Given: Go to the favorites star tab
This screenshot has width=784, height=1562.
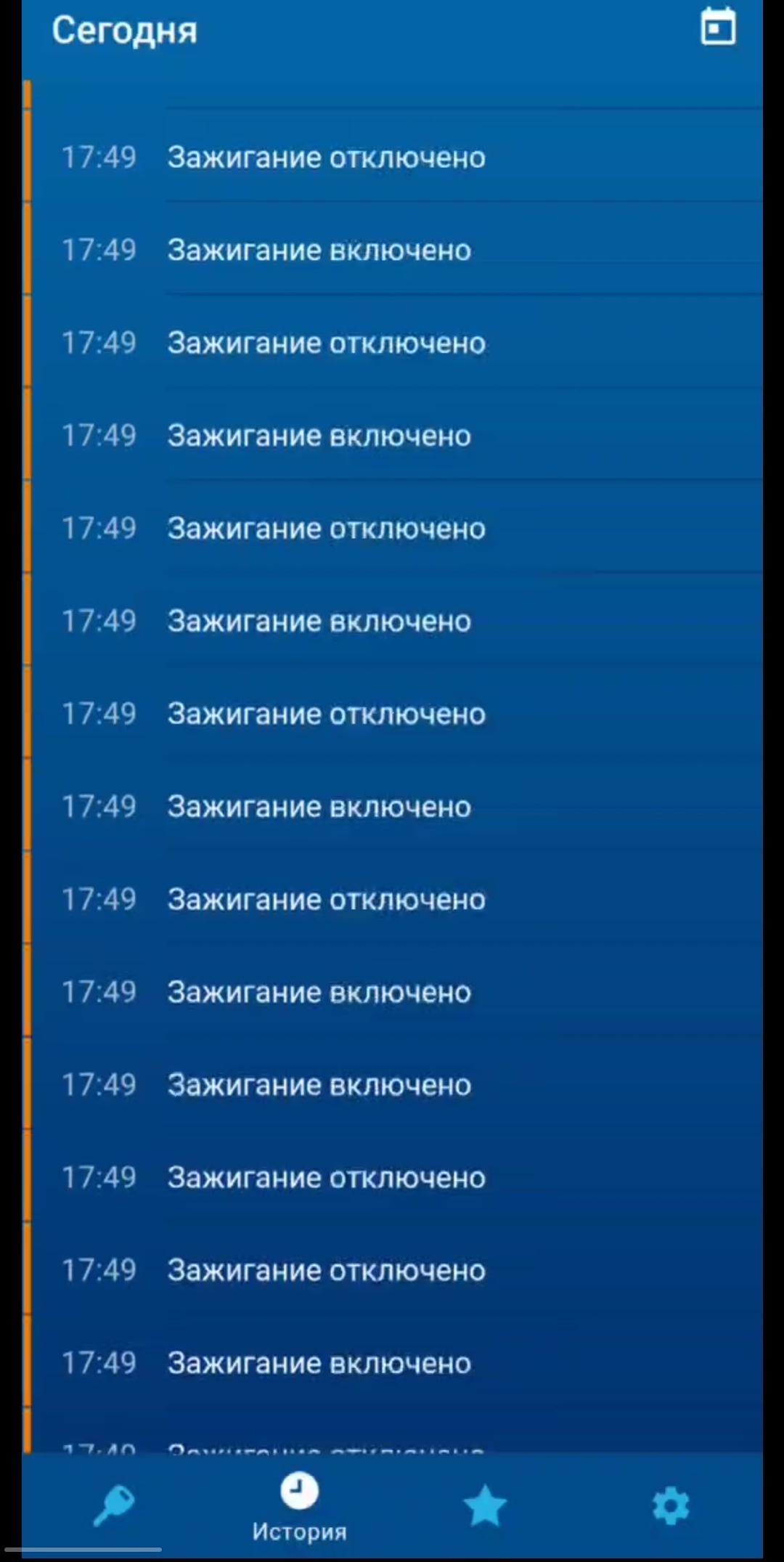Looking at the screenshot, I should coord(485,1505).
